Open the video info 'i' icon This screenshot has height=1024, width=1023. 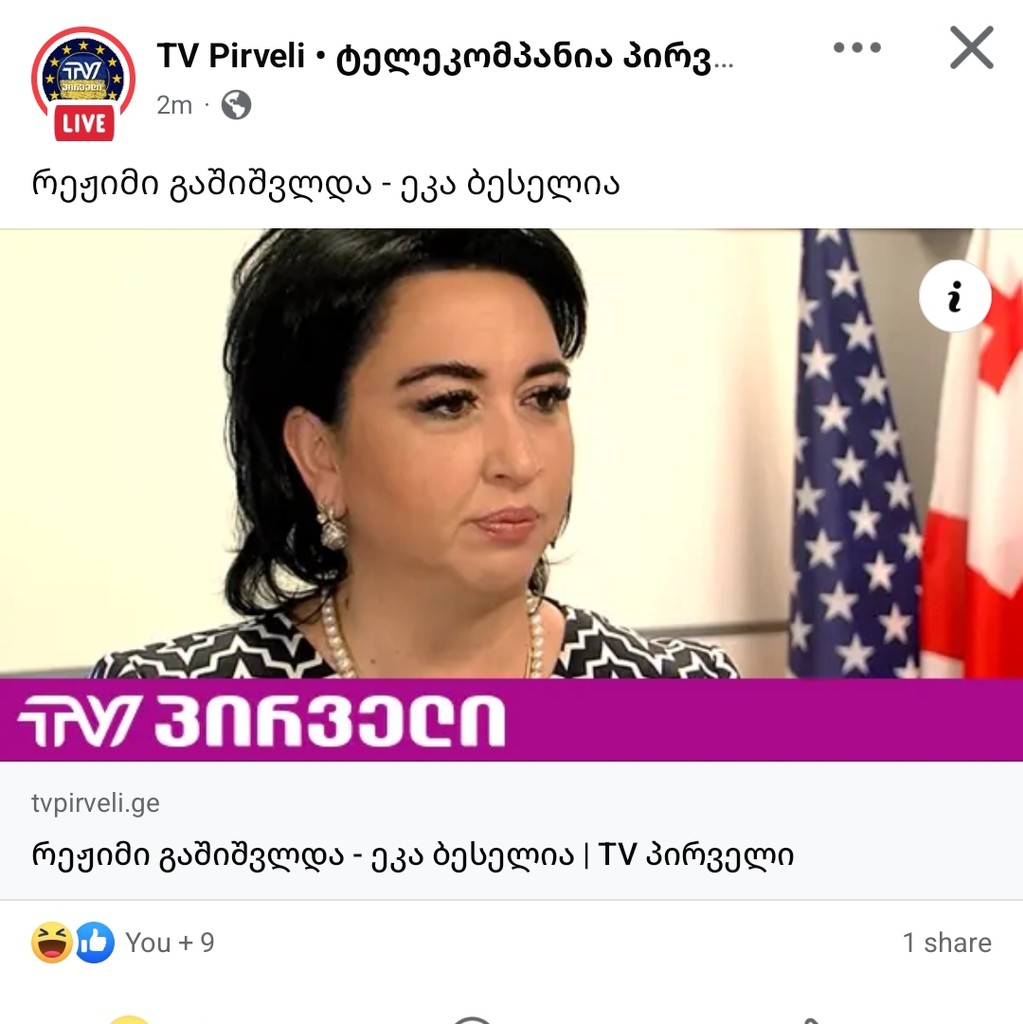[954, 296]
